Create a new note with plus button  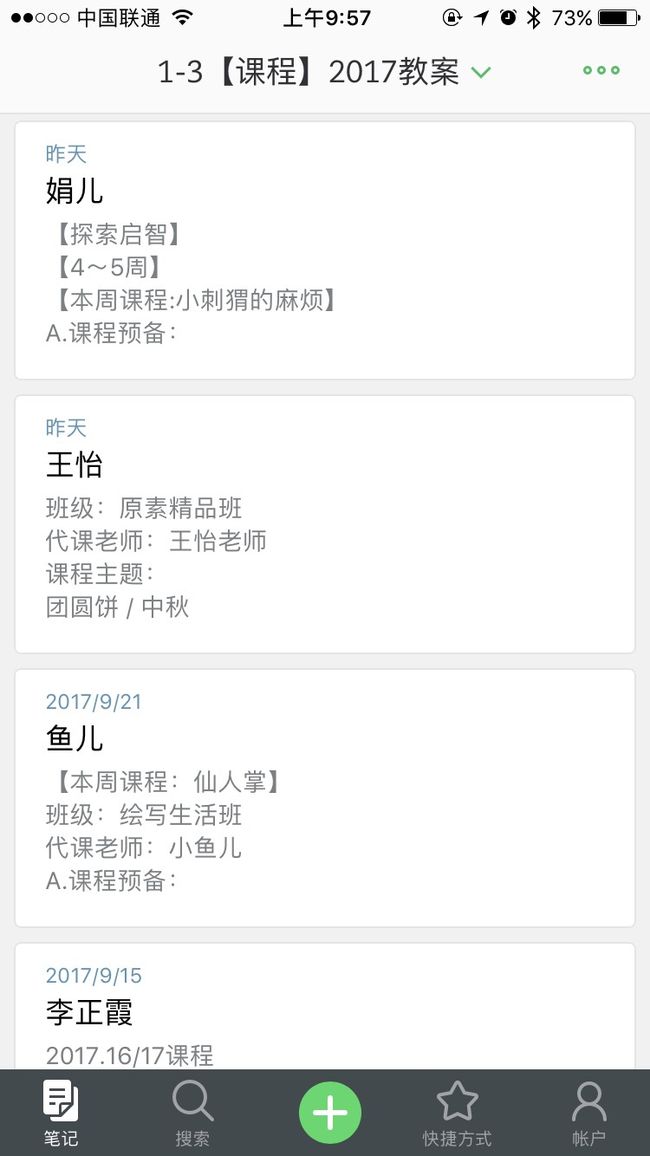tap(330, 1113)
